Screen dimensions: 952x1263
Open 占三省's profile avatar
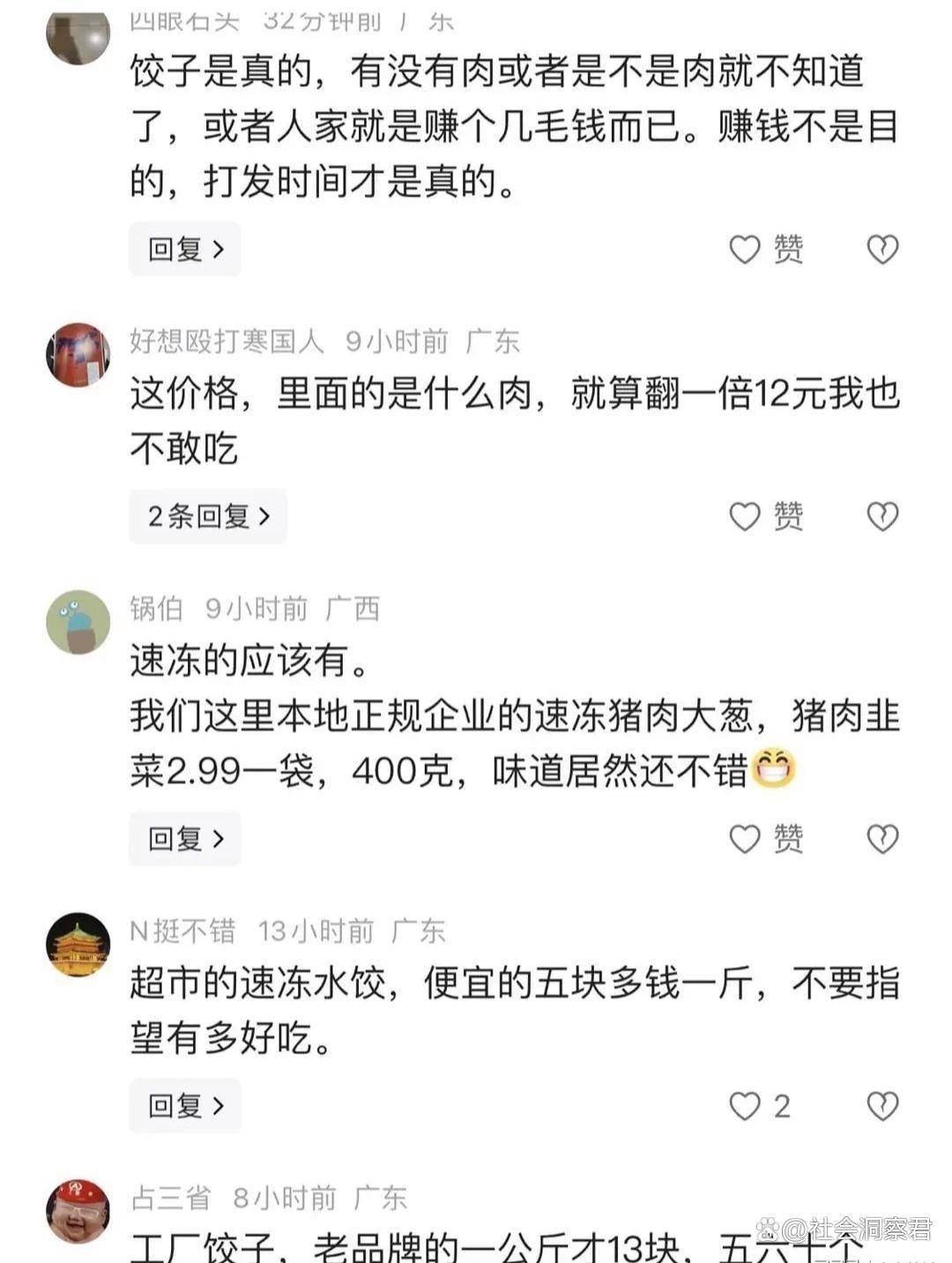click(78, 1212)
